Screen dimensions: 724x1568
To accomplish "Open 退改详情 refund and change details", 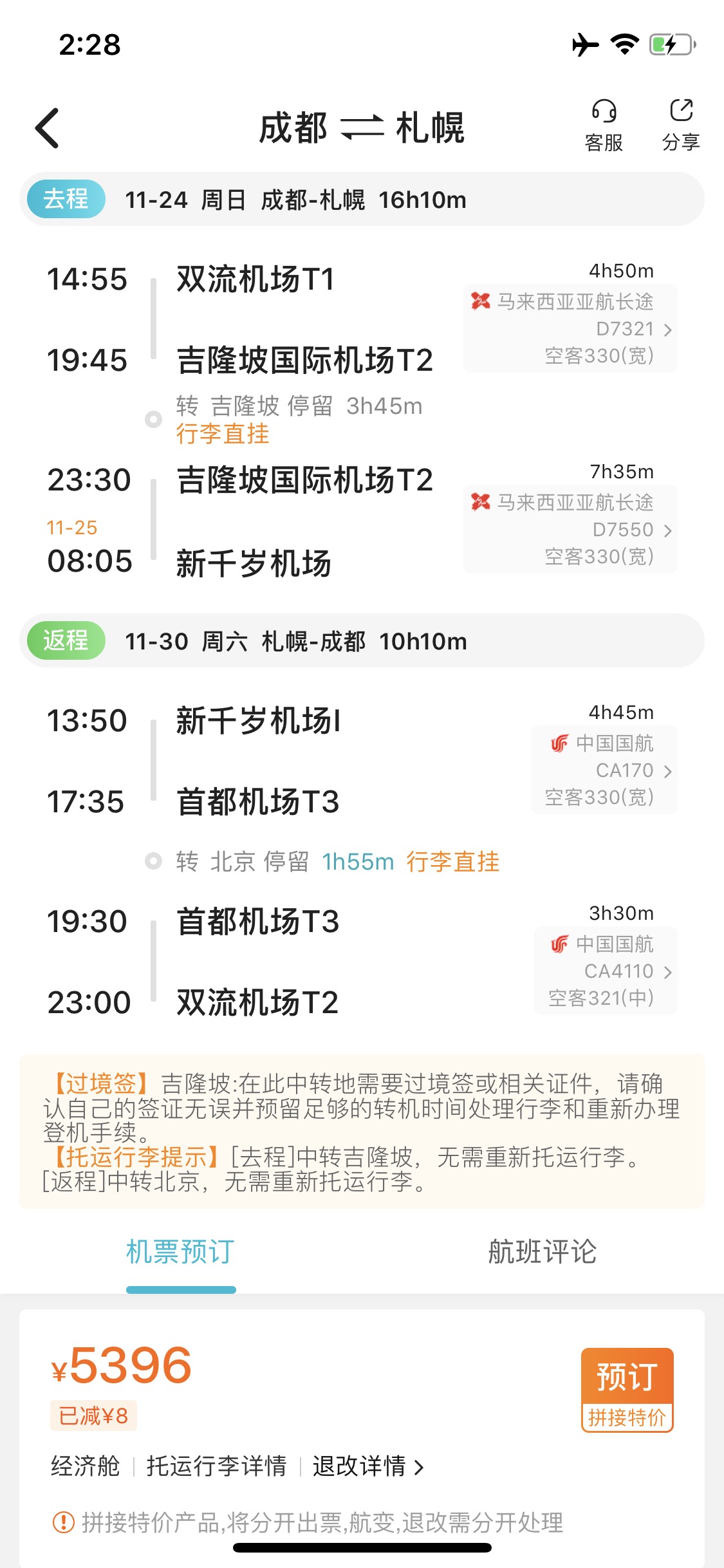I will pyautogui.click(x=368, y=1466).
